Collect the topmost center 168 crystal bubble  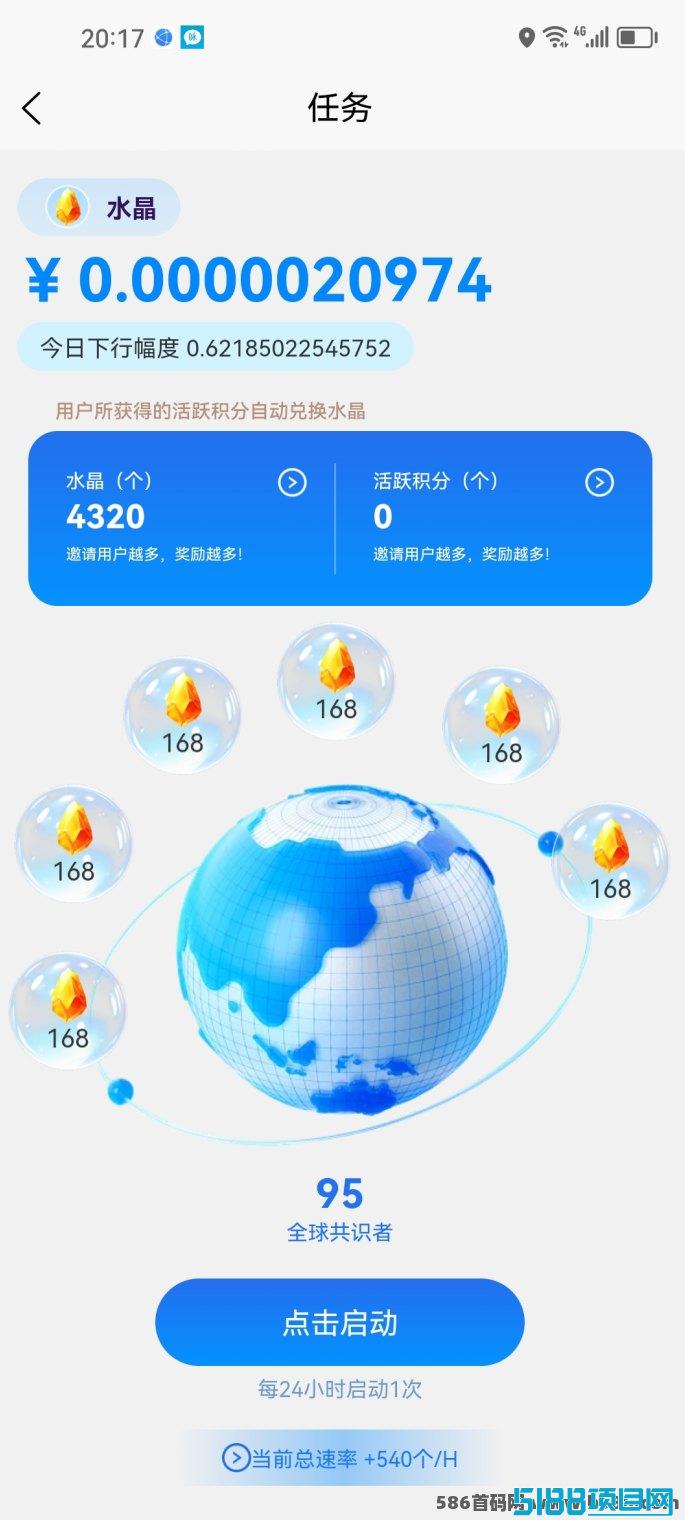pos(336,682)
